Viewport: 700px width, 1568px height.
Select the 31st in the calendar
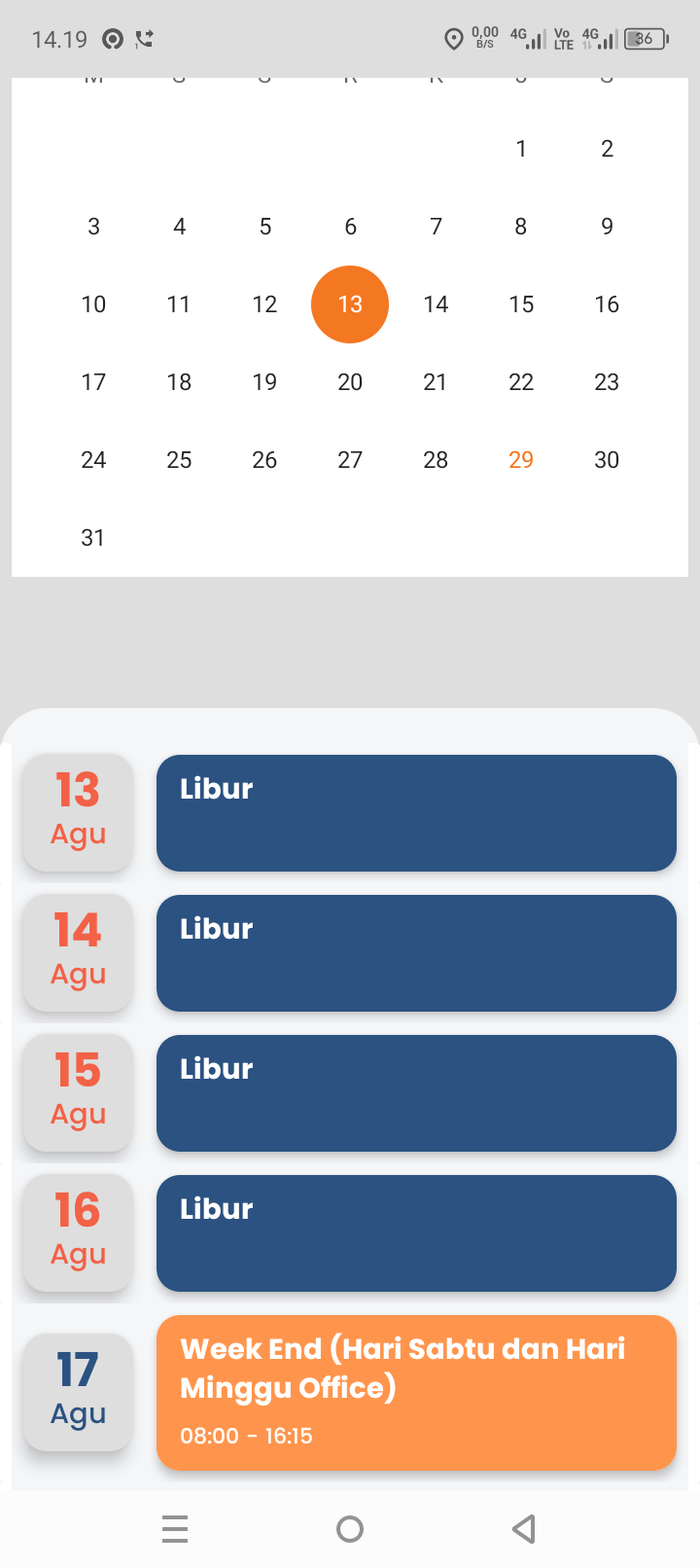(x=93, y=538)
